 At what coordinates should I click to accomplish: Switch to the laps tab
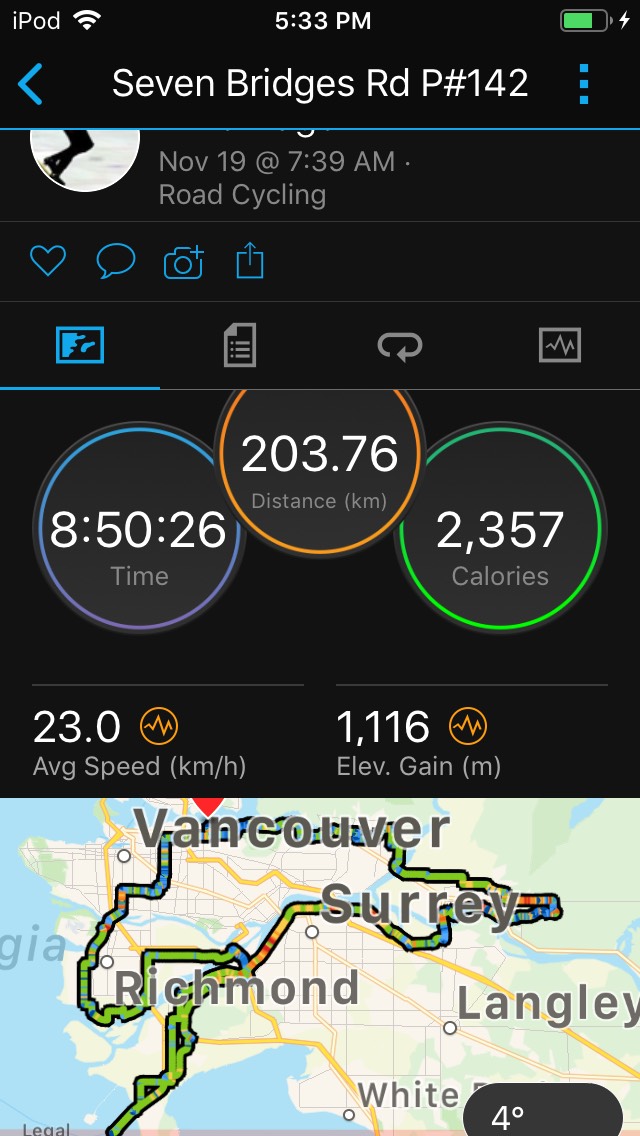pyautogui.click(x=399, y=346)
